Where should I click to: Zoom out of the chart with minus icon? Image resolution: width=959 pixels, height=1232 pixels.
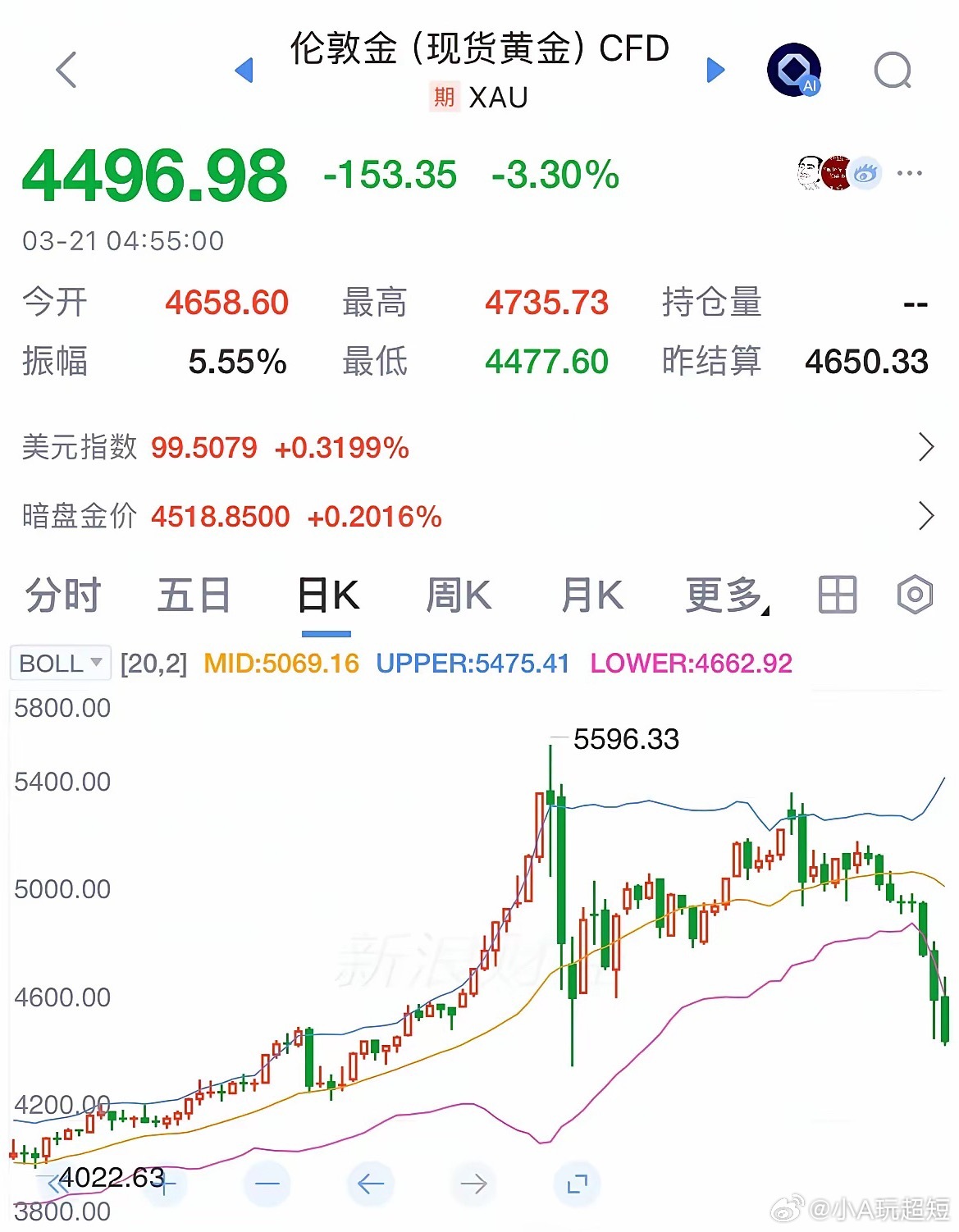pyautogui.click(x=266, y=1184)
